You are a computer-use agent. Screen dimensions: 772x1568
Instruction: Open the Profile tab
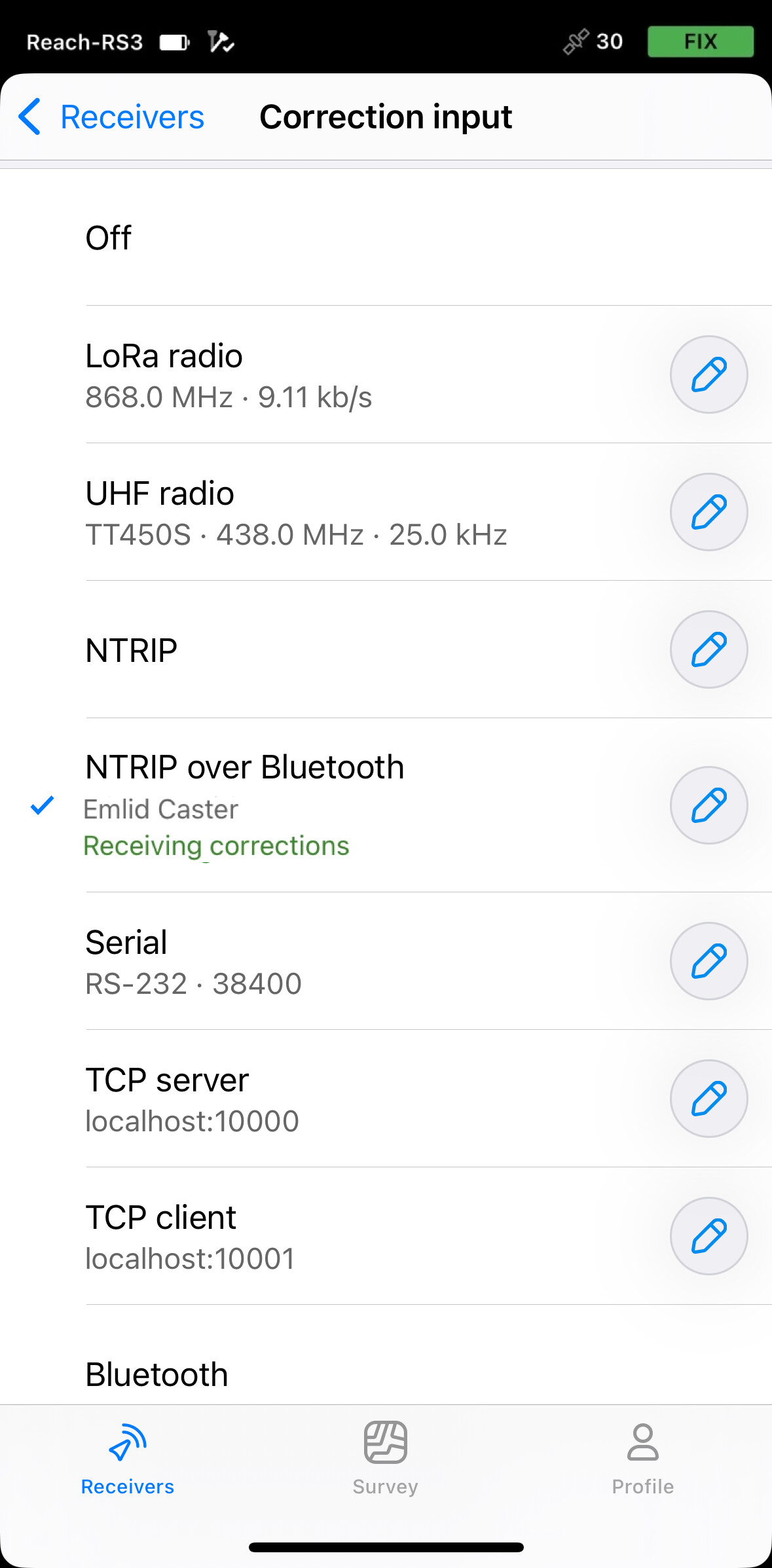(x=643, y=1459)
